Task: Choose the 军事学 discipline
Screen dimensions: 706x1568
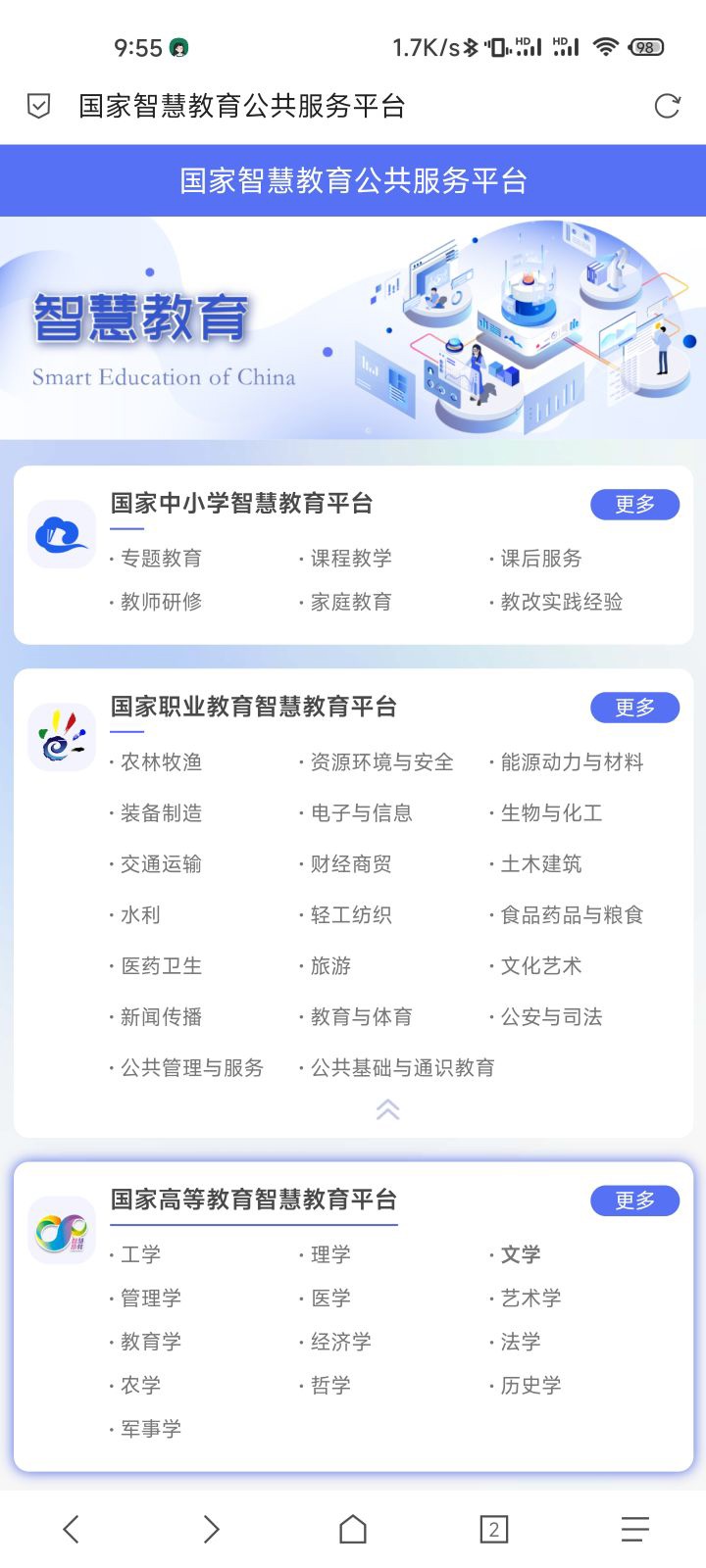Action: pyautogui.click(x=151, y=1429)
